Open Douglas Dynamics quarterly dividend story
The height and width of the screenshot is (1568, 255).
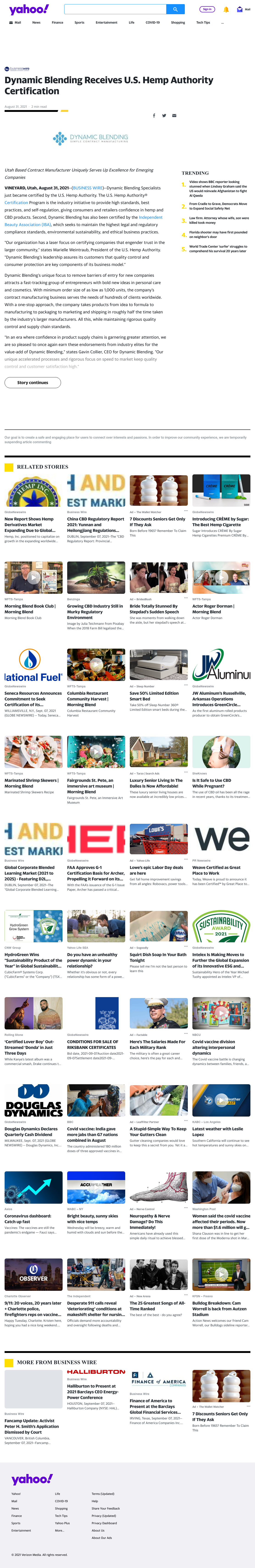point(32,1131)
